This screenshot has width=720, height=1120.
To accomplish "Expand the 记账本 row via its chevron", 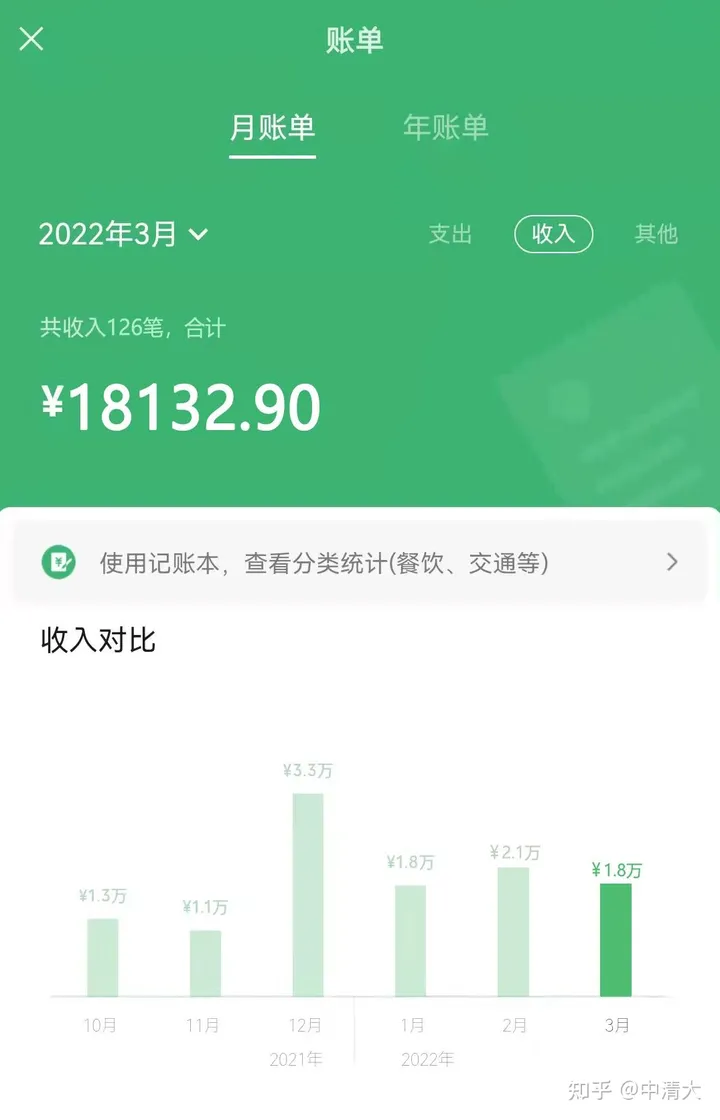I will tap(672, 562).
